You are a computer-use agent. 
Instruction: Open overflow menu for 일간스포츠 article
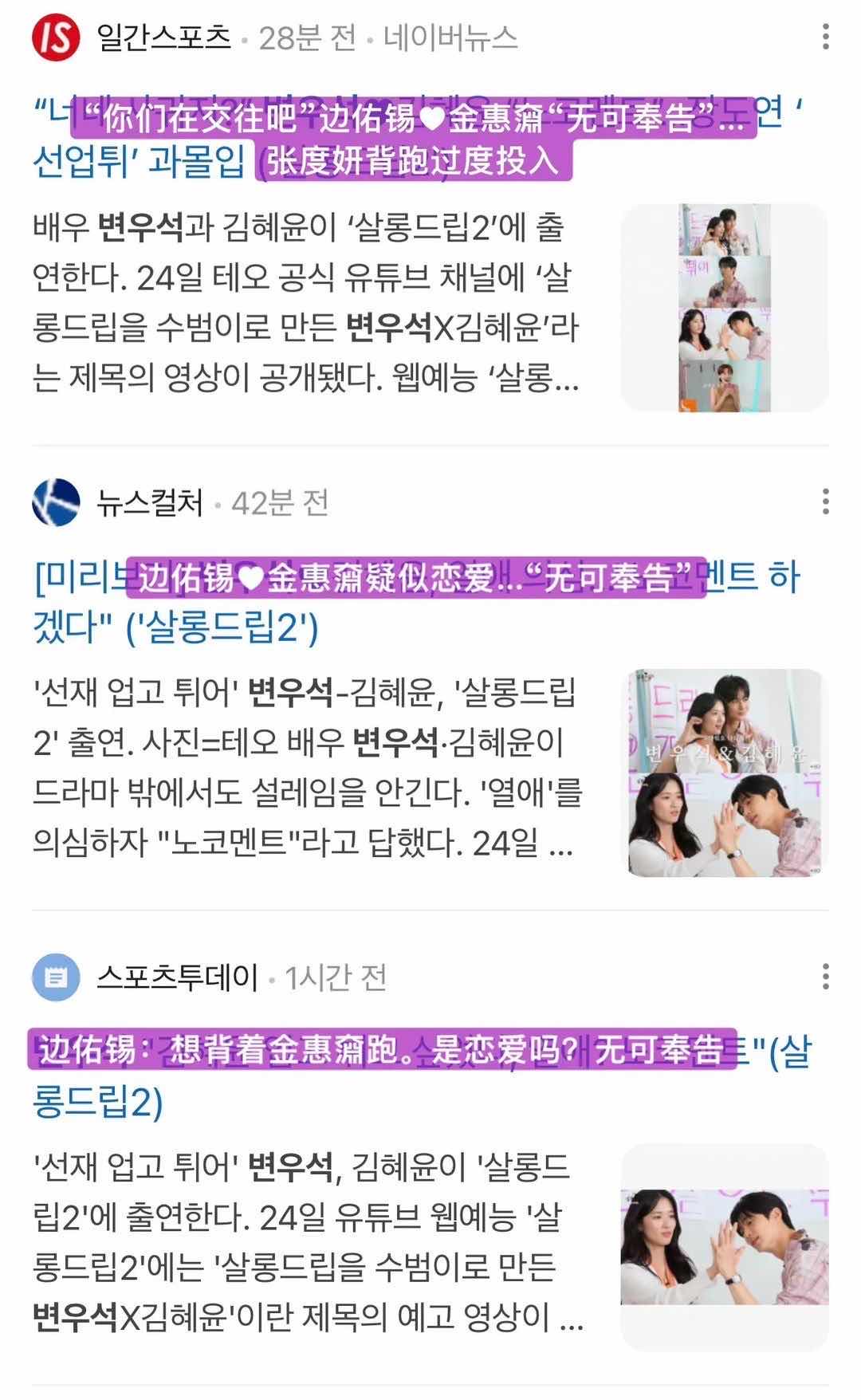pyautogui.click(x=825, y=37)
